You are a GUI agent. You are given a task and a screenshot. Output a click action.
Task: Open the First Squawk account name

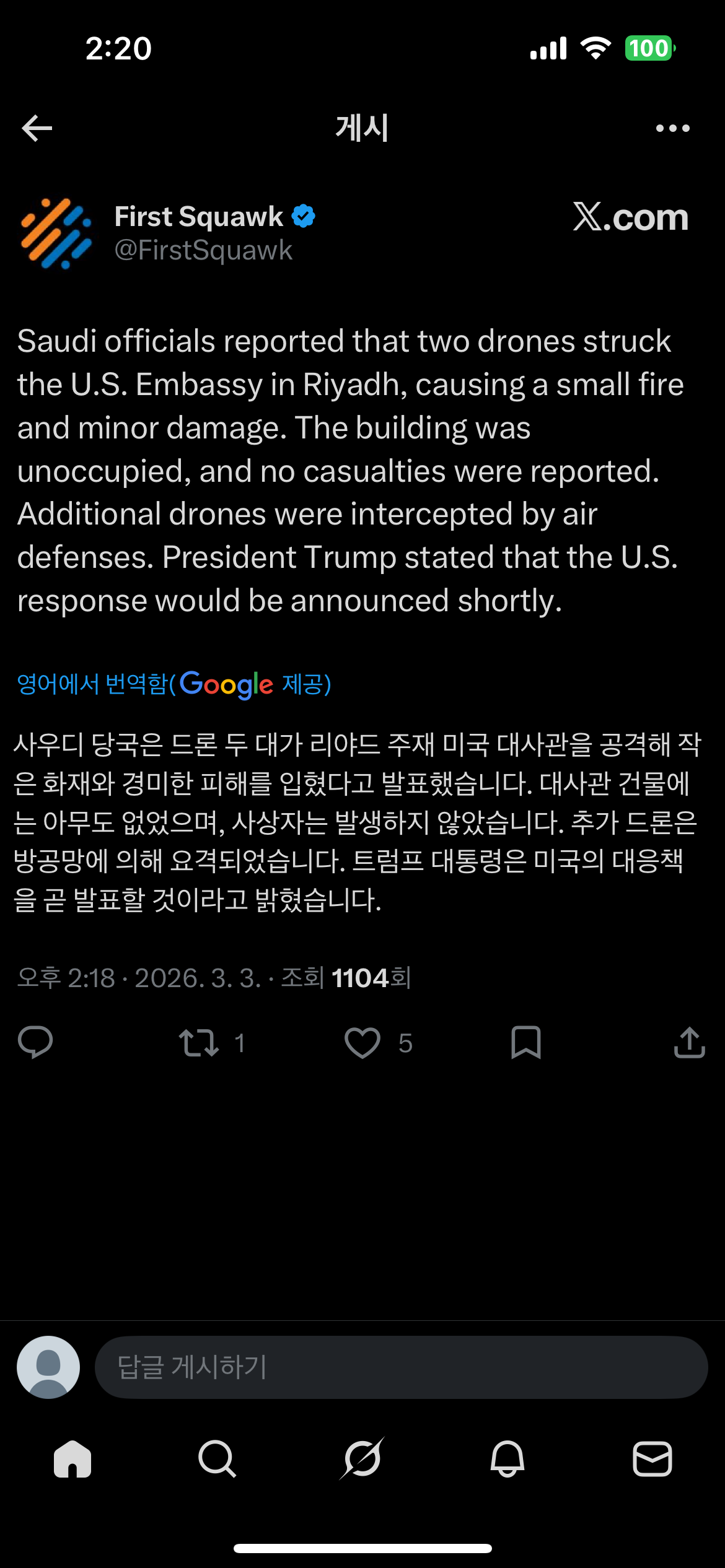pos(198,217)
